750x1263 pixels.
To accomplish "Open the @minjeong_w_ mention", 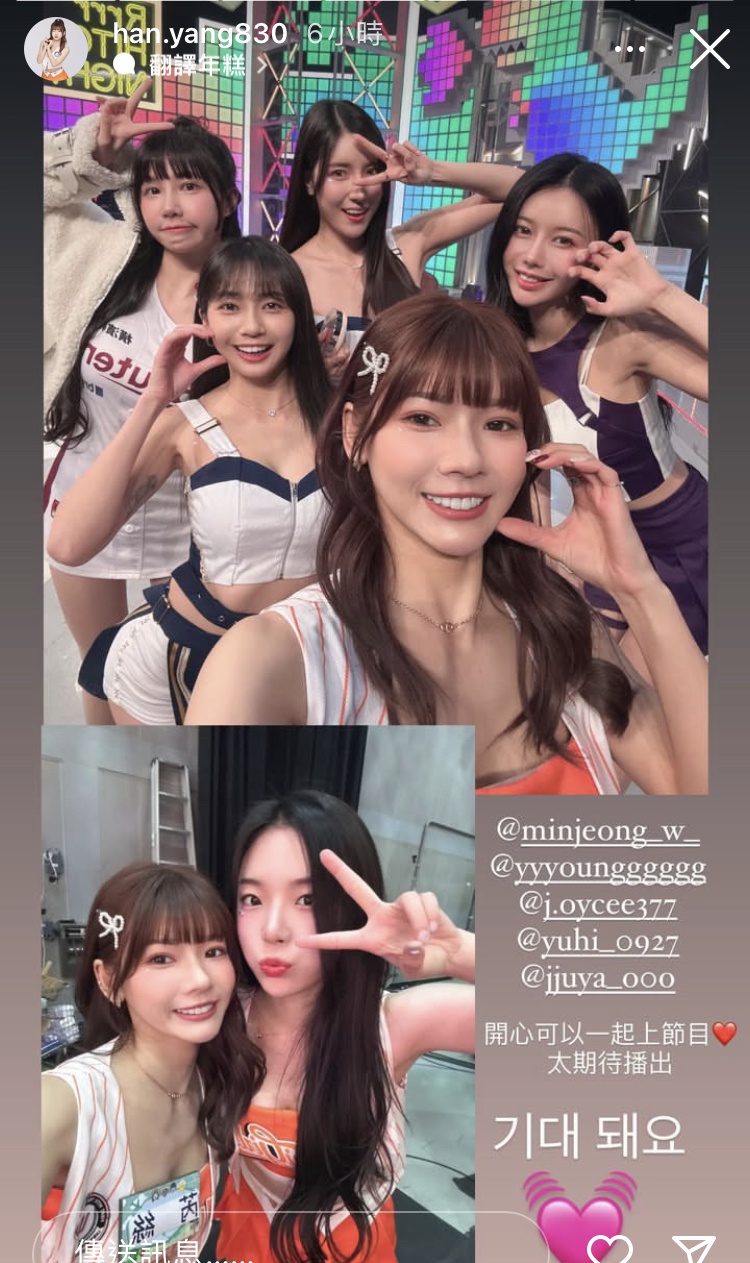I will point(595,830).
